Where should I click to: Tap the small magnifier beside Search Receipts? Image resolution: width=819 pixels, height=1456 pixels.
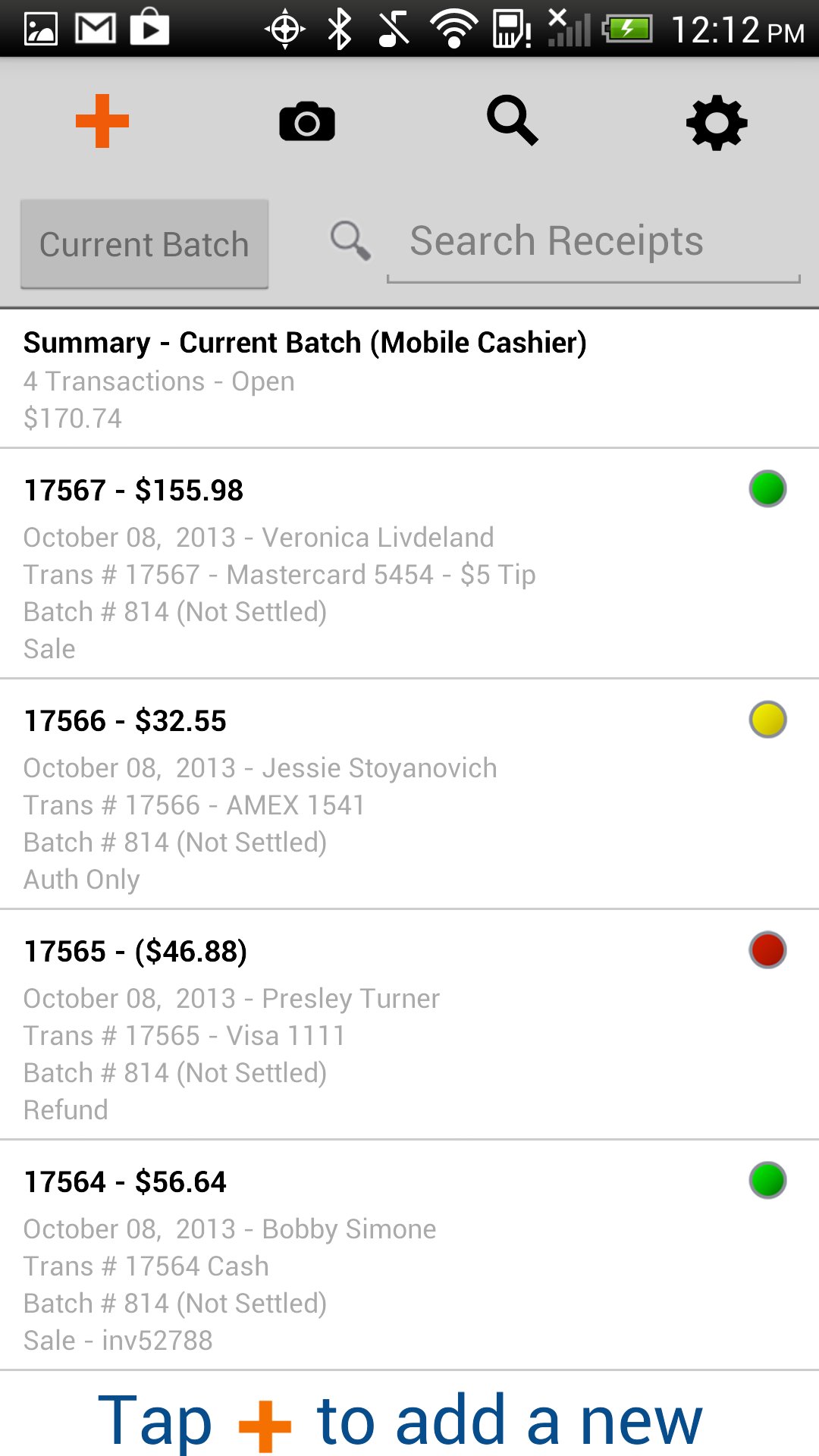coord(350,241)
